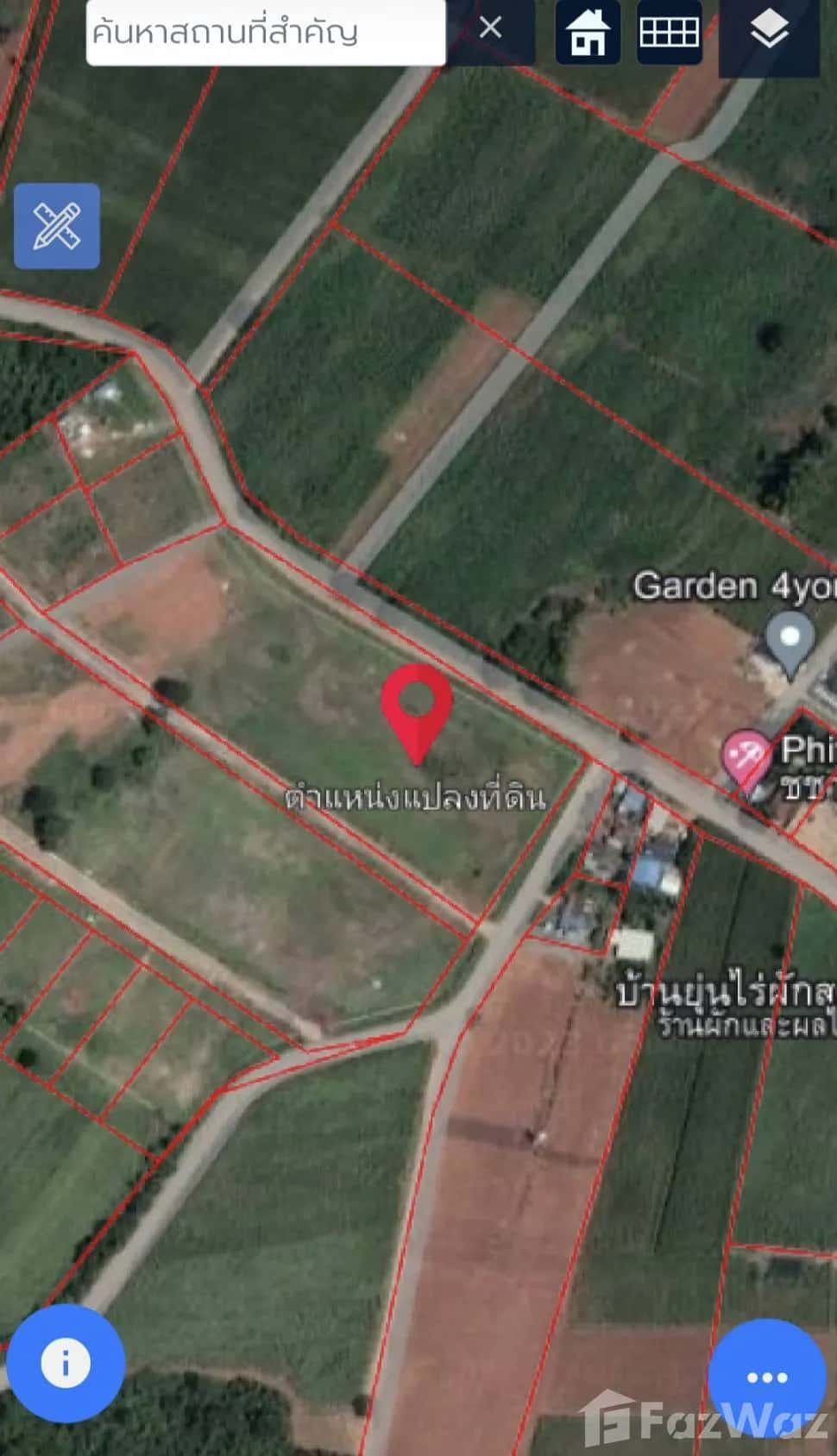
Task: Toggle the red cadastral parcel overlay
Action: pos(768,31)
